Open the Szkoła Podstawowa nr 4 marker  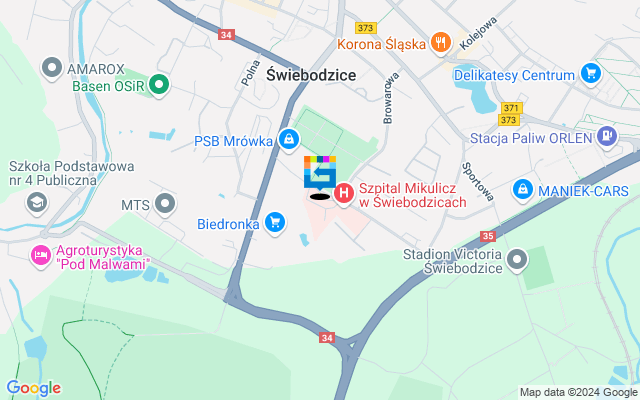(36, 202)
